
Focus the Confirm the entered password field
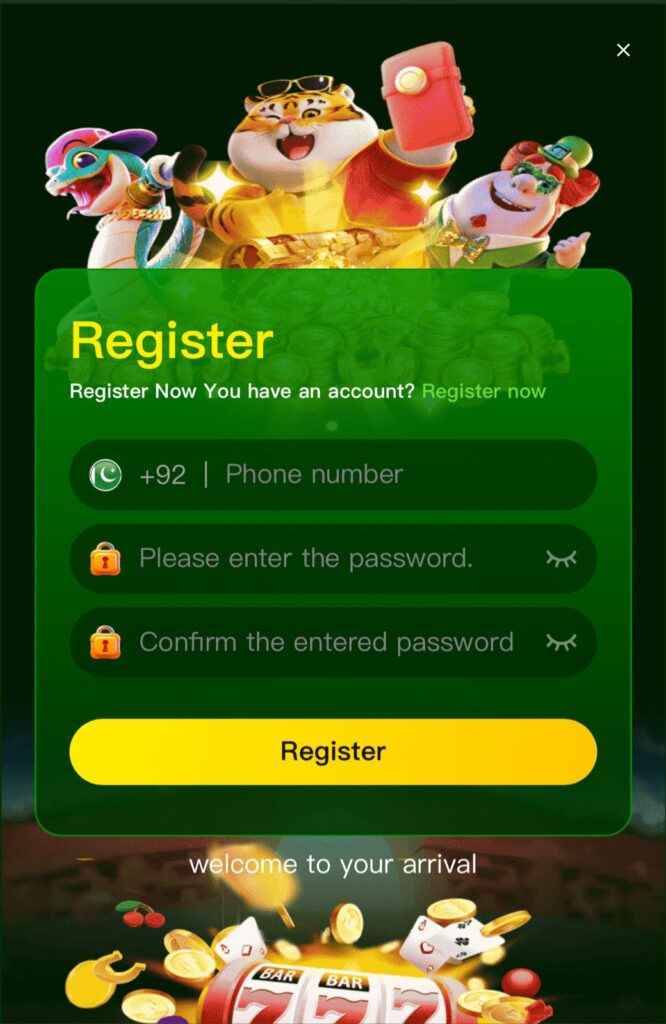click(x=330, y=642)
